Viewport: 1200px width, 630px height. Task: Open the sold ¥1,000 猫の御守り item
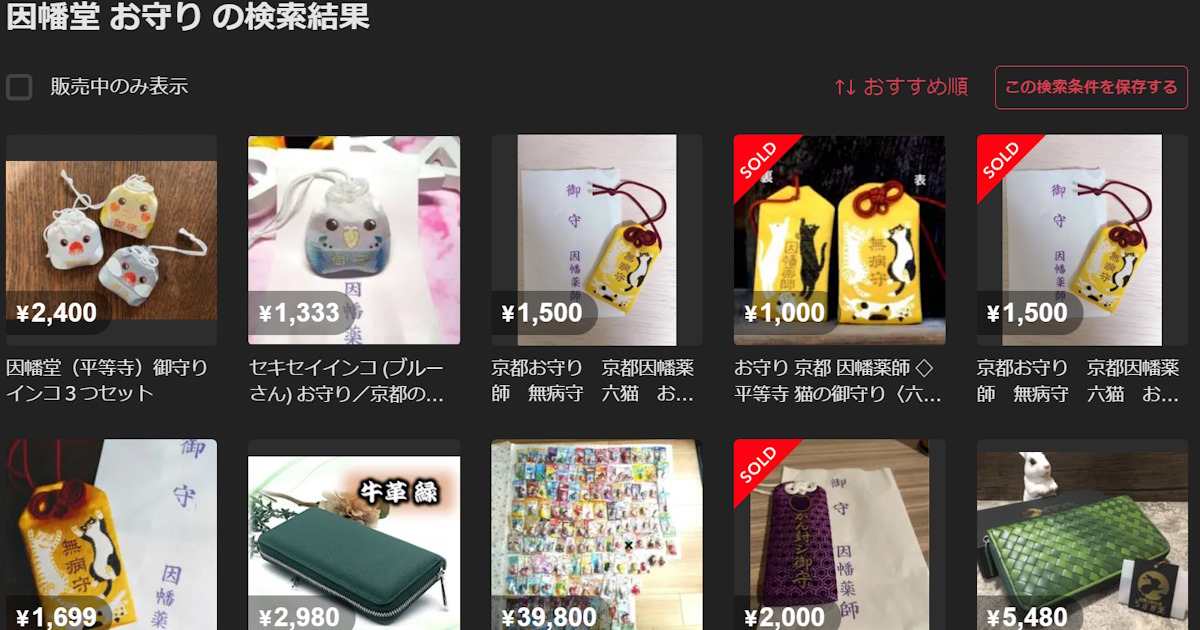(x=839, y=240)
